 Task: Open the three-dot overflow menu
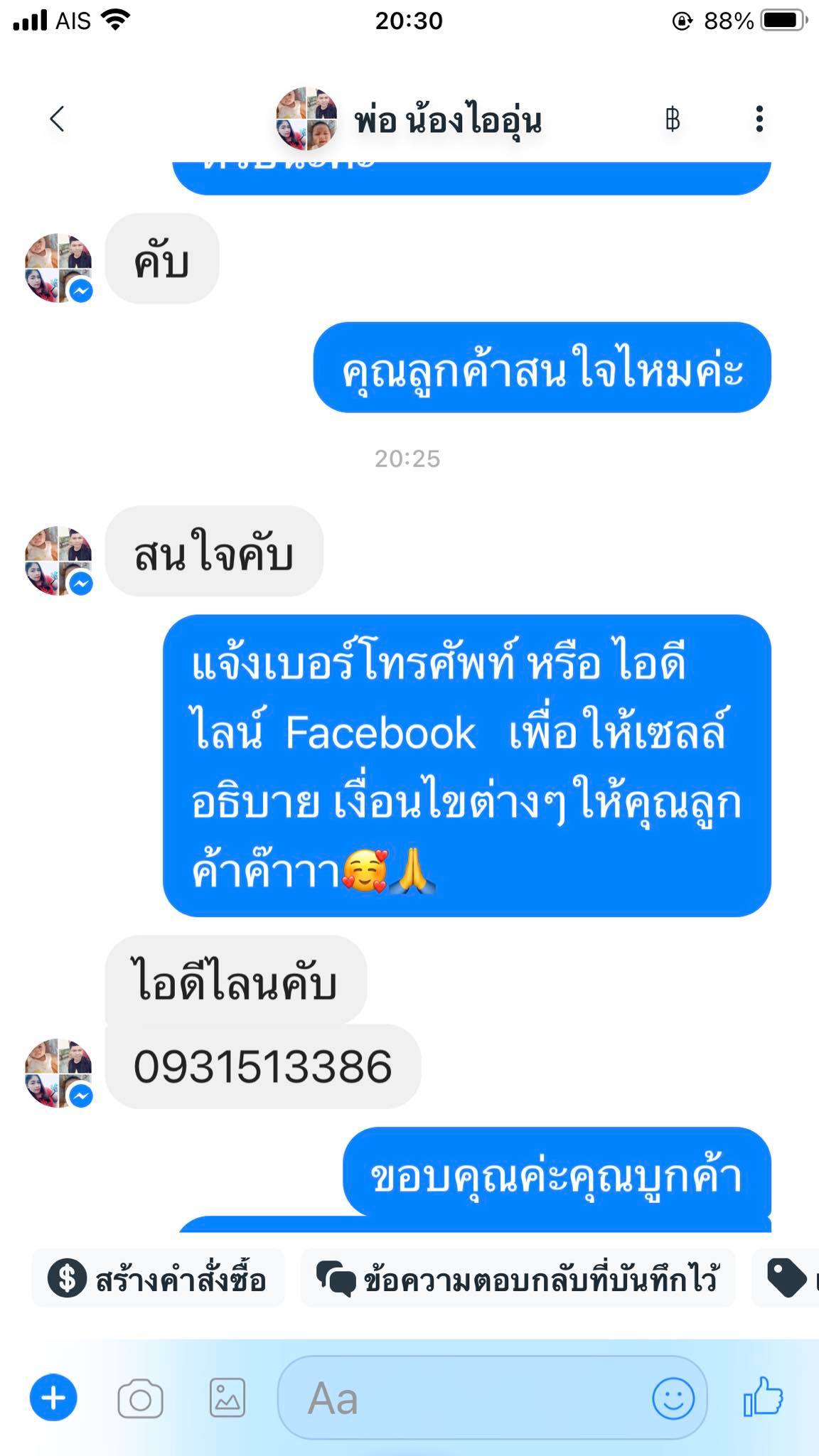[x=759, y=119]
